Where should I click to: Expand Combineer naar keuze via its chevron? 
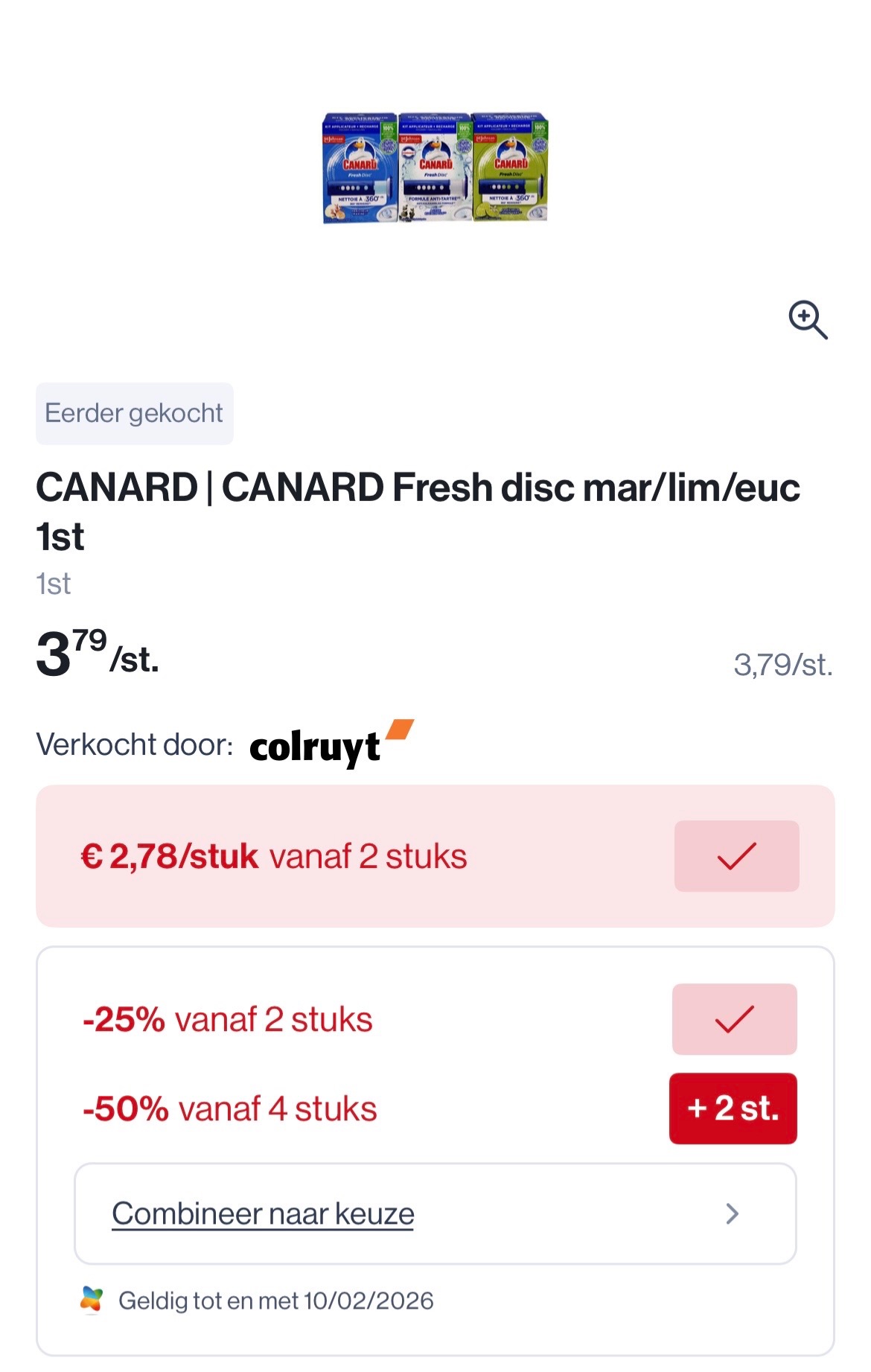pyautogui.click(x=733, y=1213)
